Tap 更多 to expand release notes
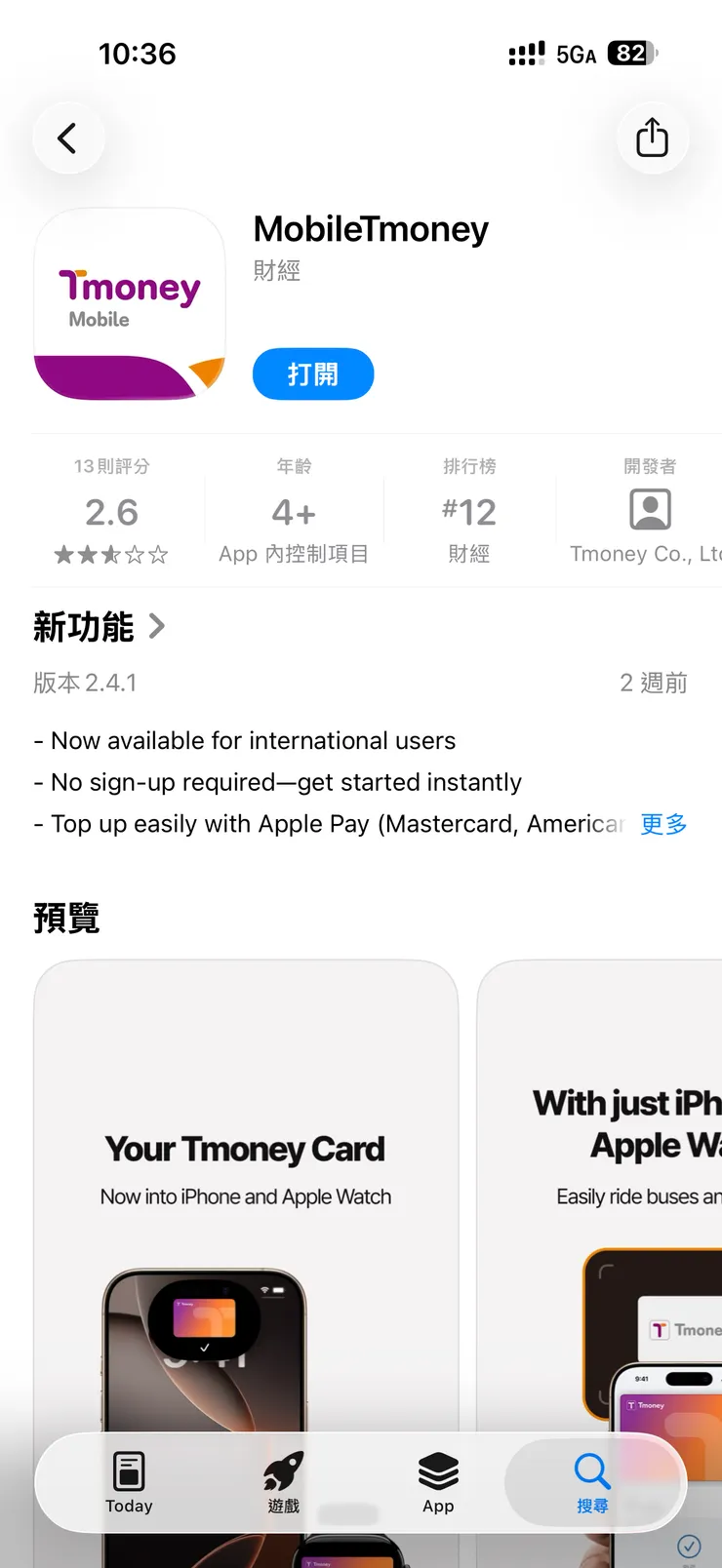Image resolution: width=722 pixels, height=1568 pixels. [x=663, y=824]
